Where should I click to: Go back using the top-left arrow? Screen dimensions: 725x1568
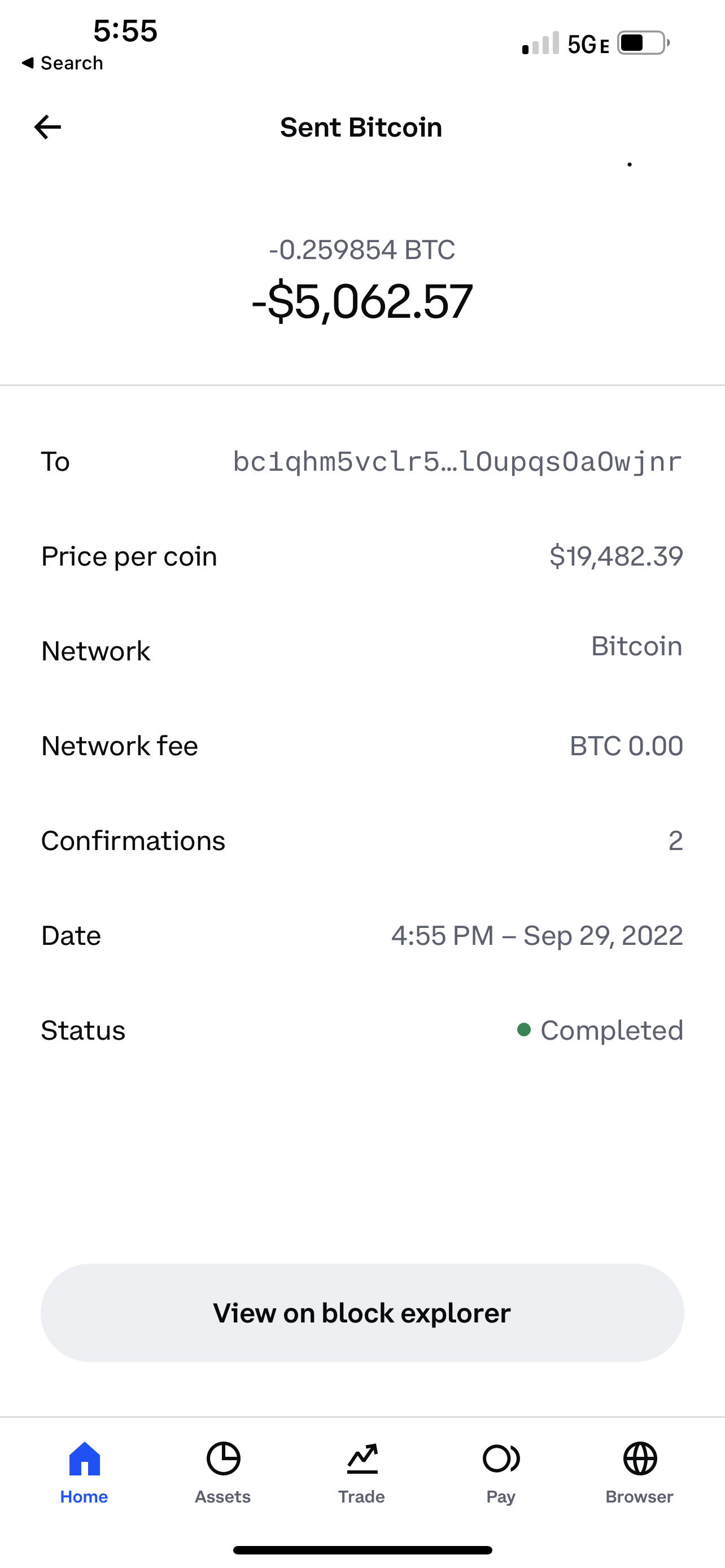tap(47, 127)
